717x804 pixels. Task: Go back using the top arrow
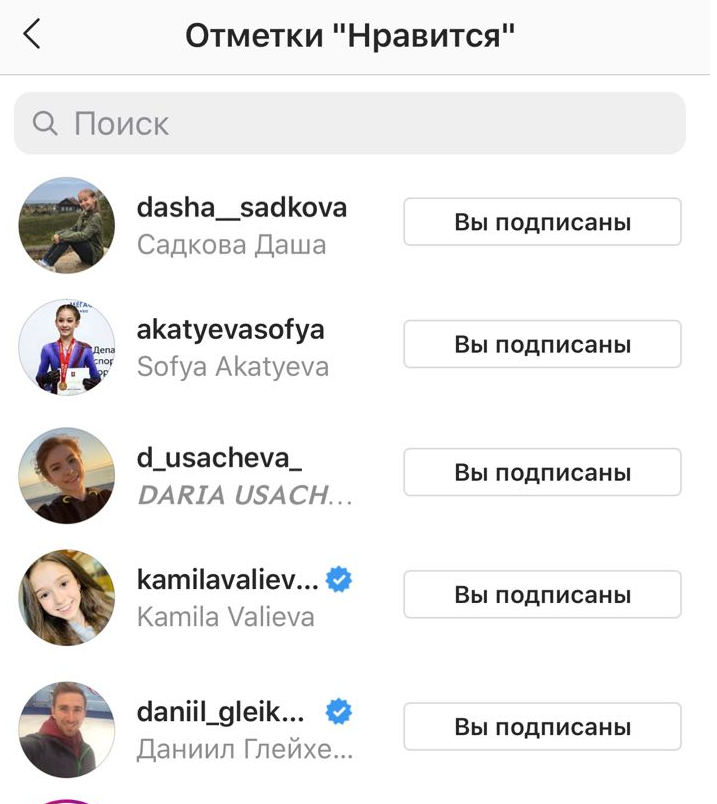[32, 35]
